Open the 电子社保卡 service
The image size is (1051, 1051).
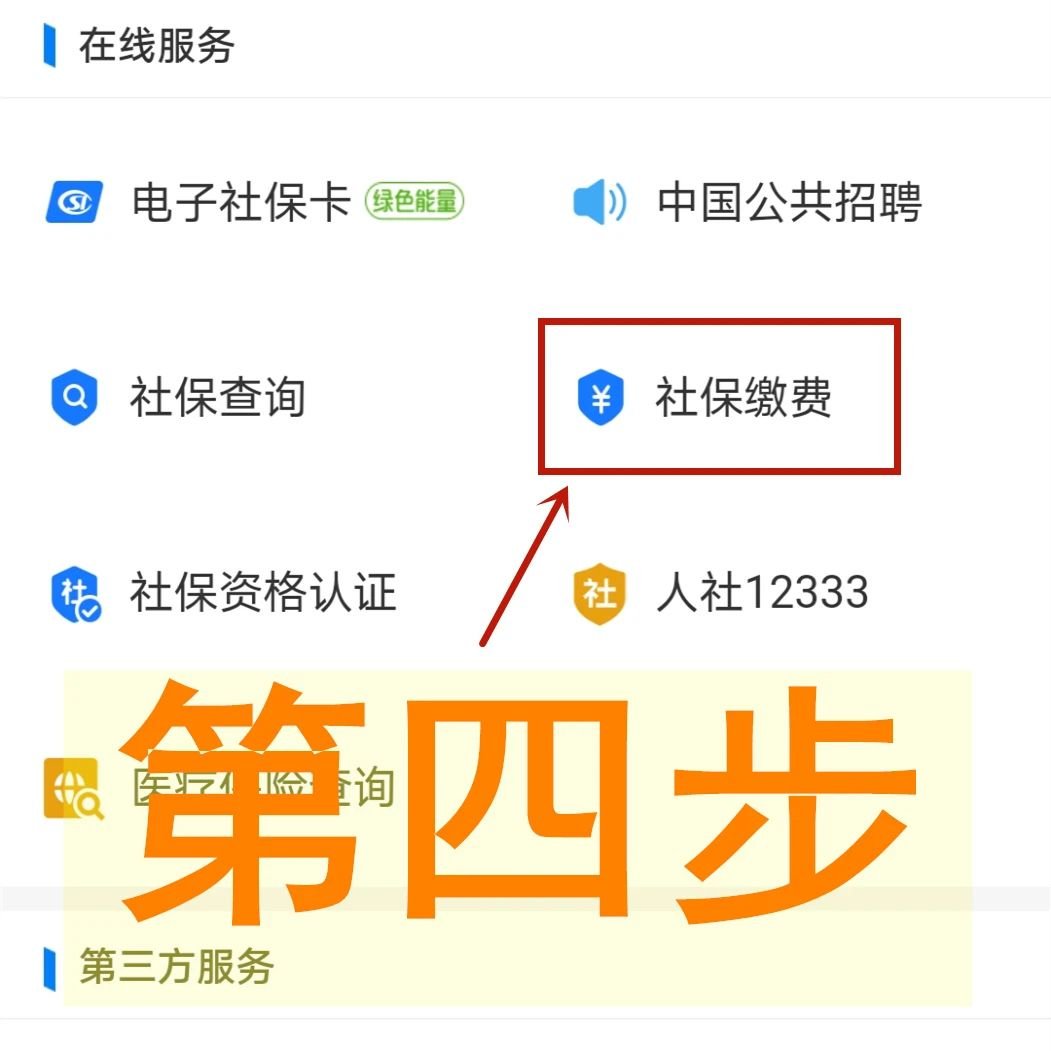click(x=240, y=203)
